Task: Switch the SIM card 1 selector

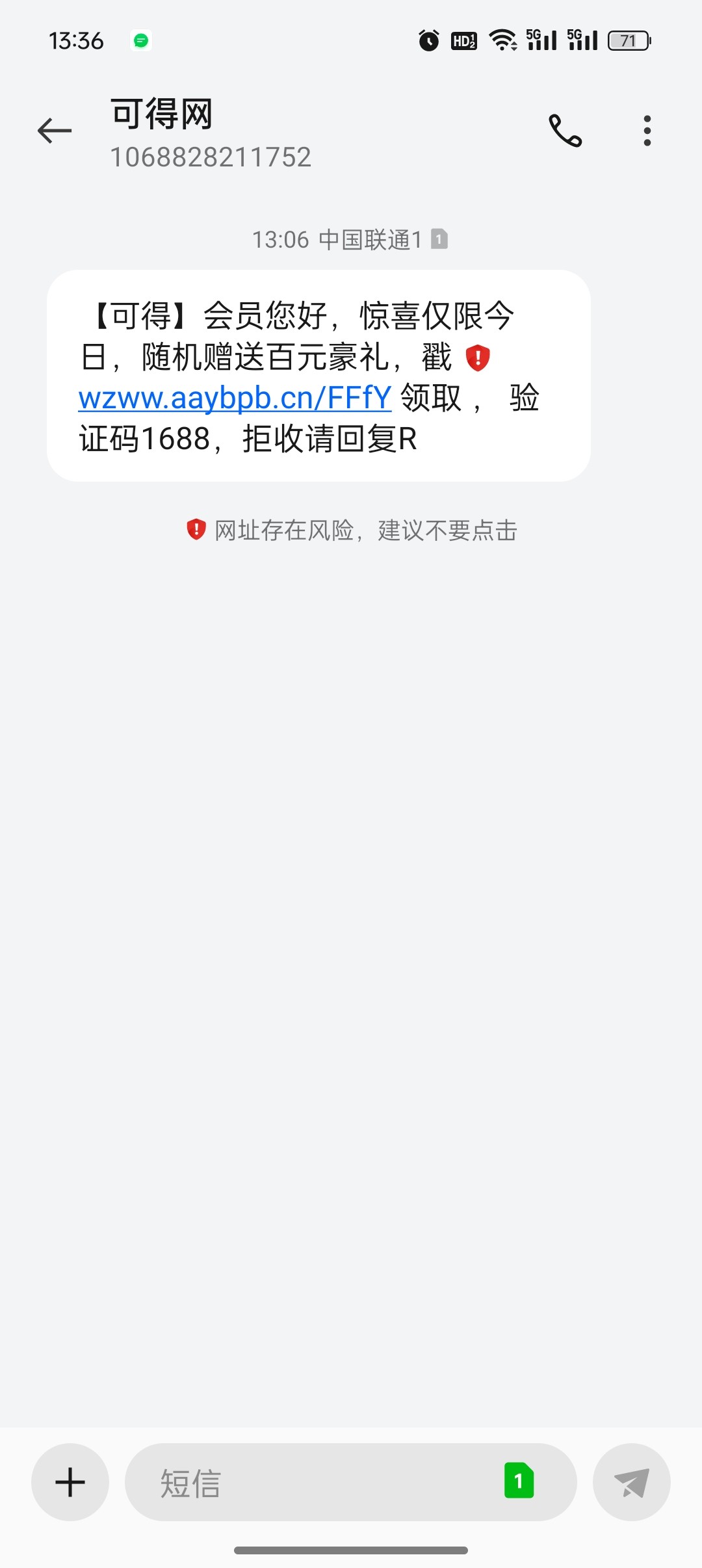Action: (x=519, y=1480)
